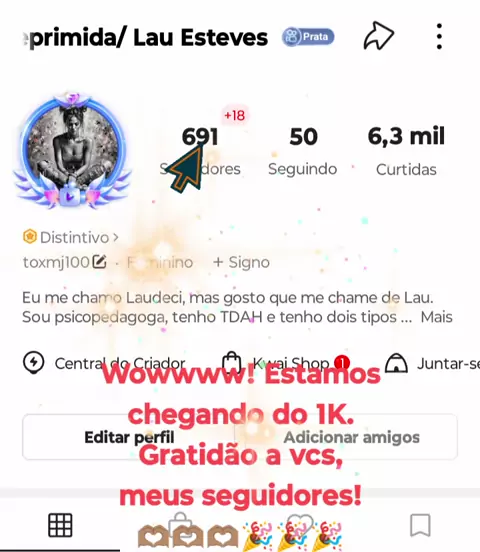Switch to the posts grid tab
Viewport: 480px width, 552px height.
[60, 525]
